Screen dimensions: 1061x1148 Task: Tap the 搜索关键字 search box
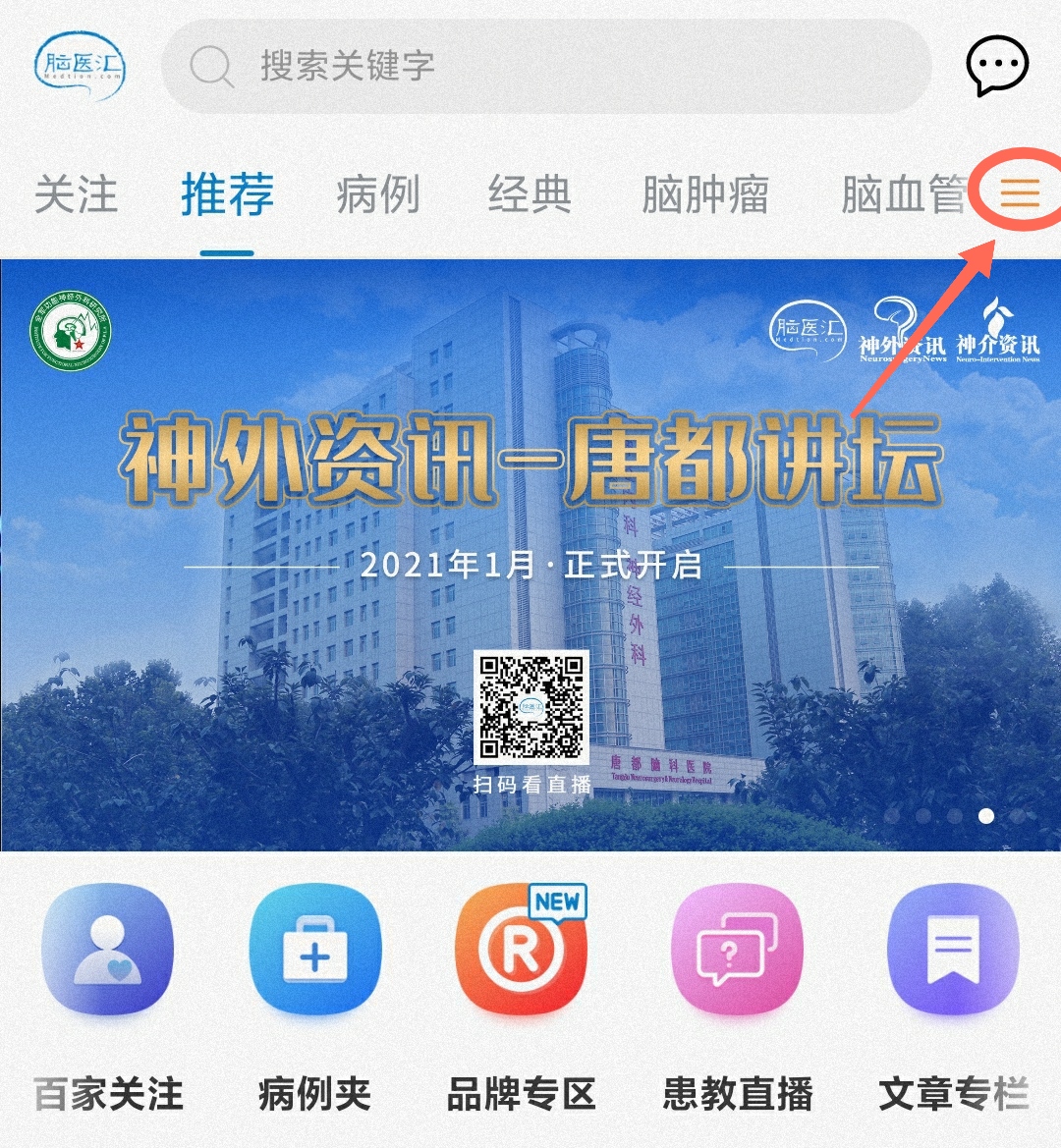coord(545,67)
